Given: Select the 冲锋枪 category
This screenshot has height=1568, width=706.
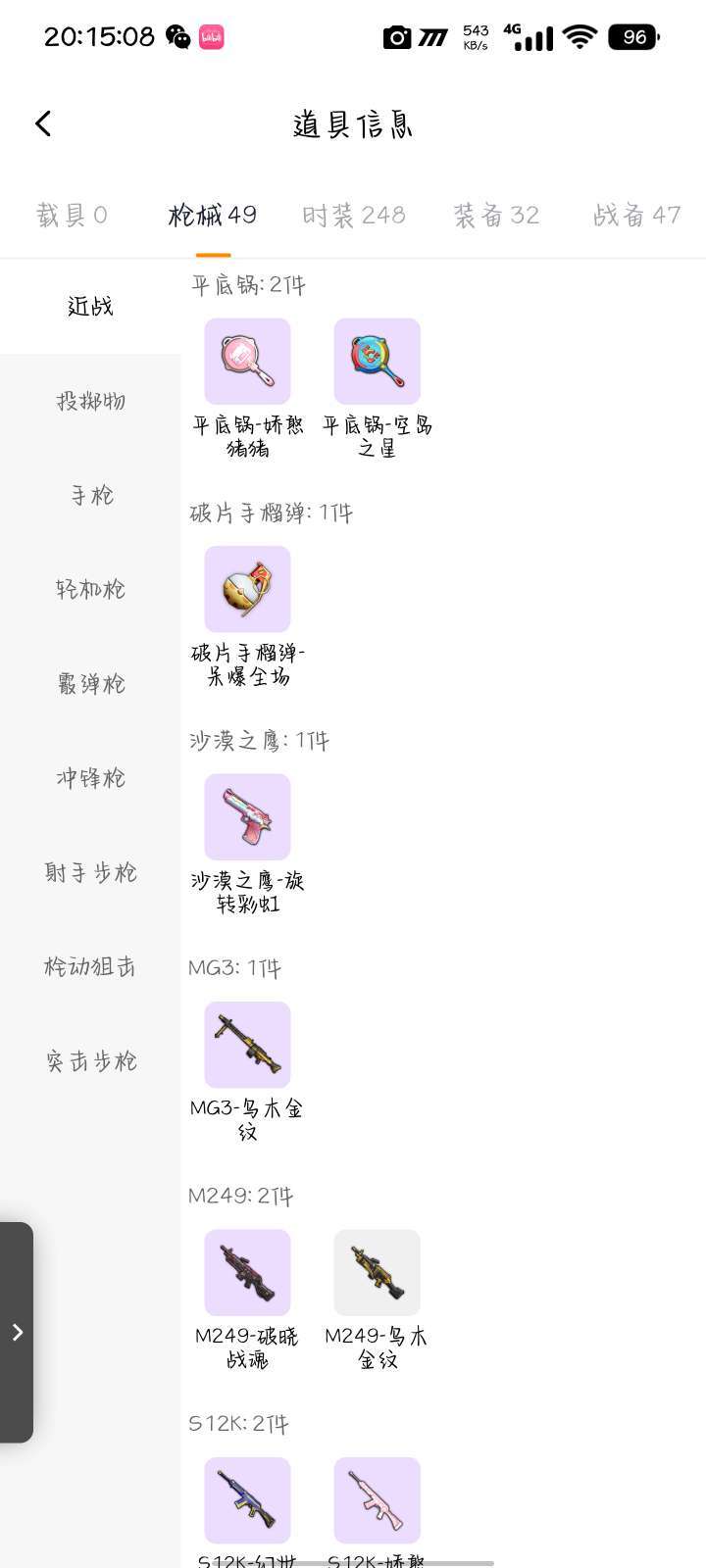Looking at the screenshot, I should click(90, 778).
